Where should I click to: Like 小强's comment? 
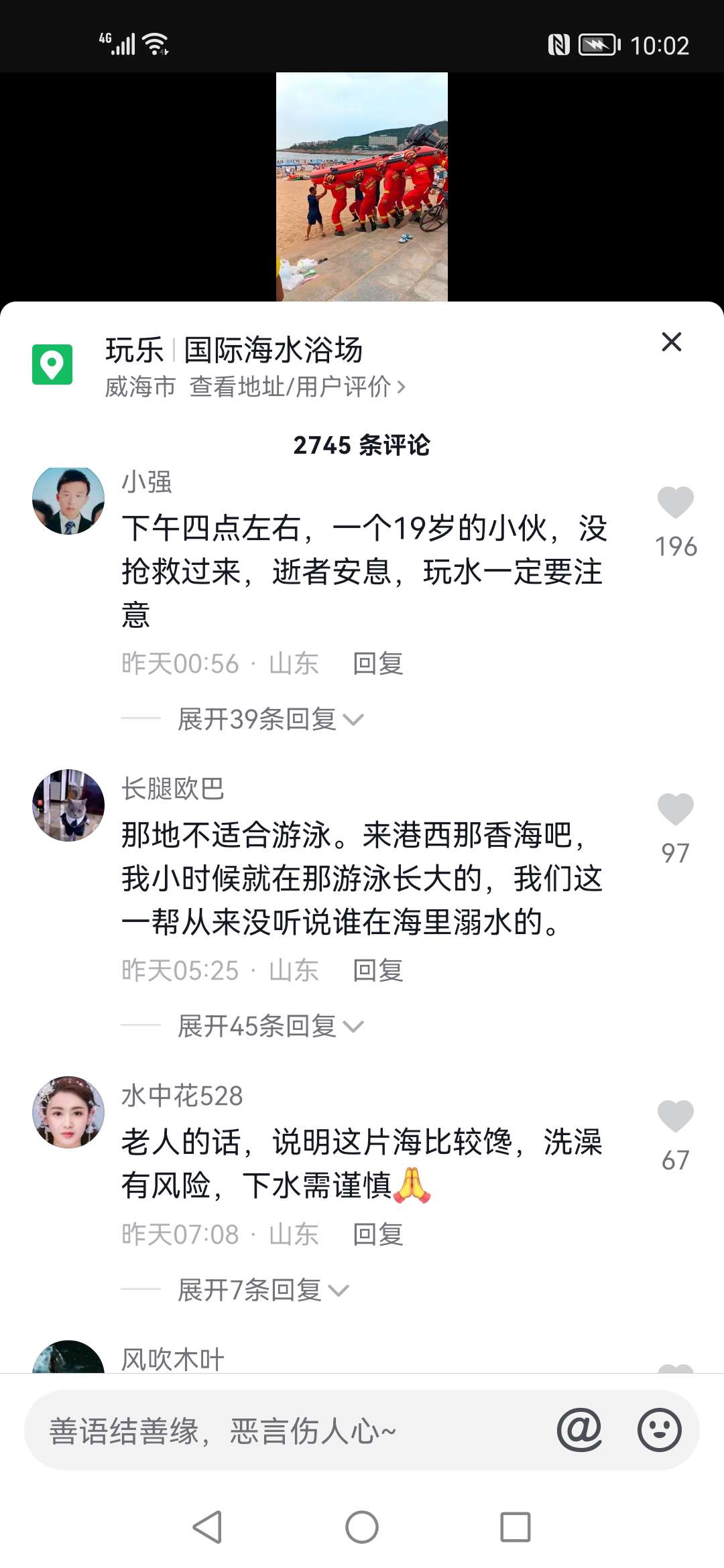point(675,503)
